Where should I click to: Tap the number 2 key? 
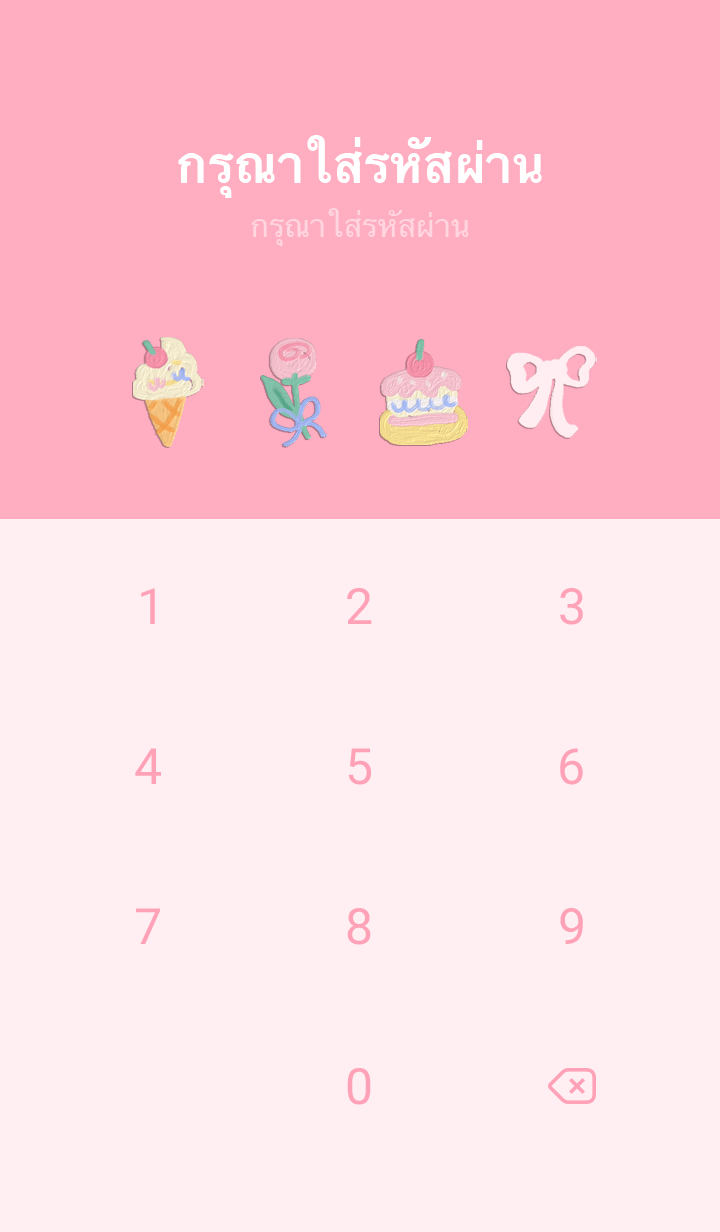tap(359, 607)
